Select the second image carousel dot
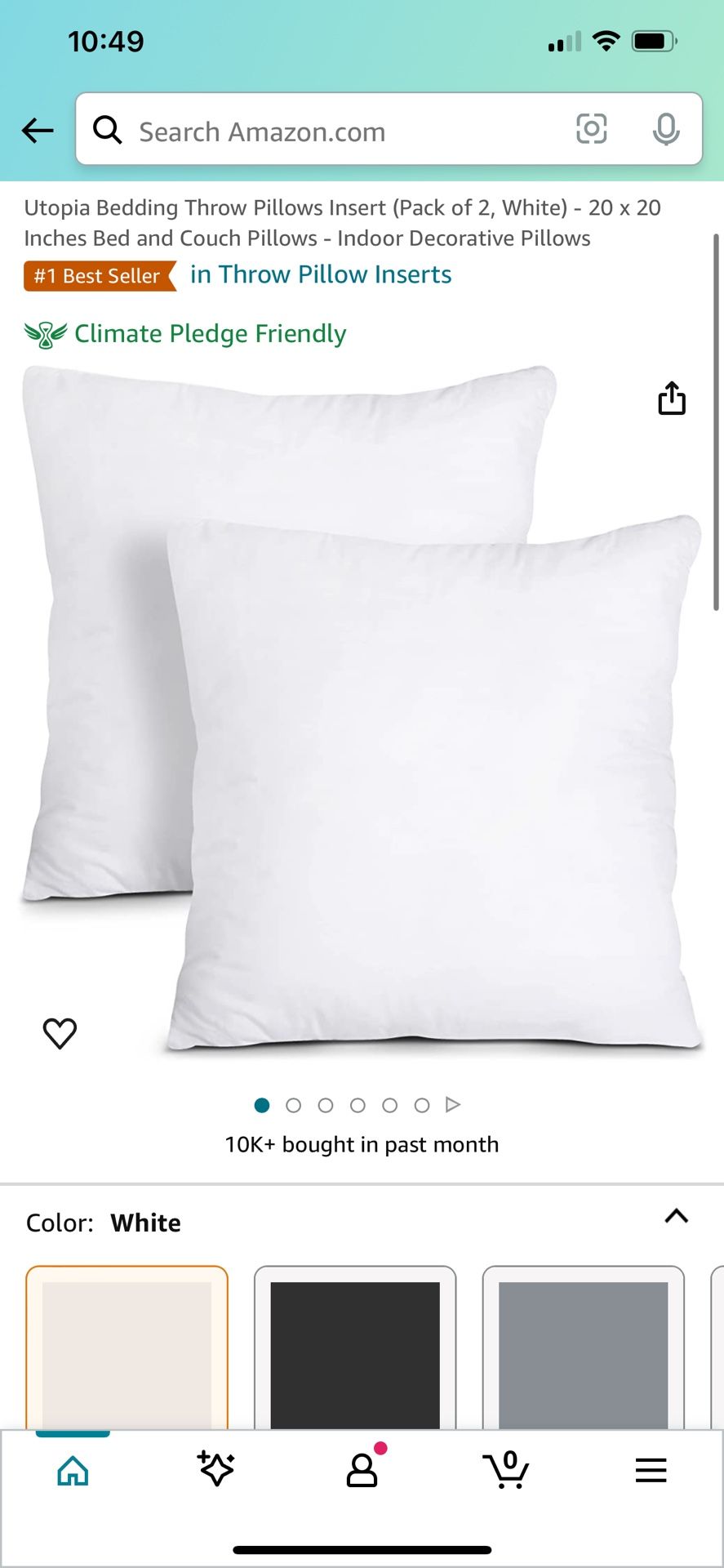This screenshot has width=724, height=1568. coord(294,1105)
